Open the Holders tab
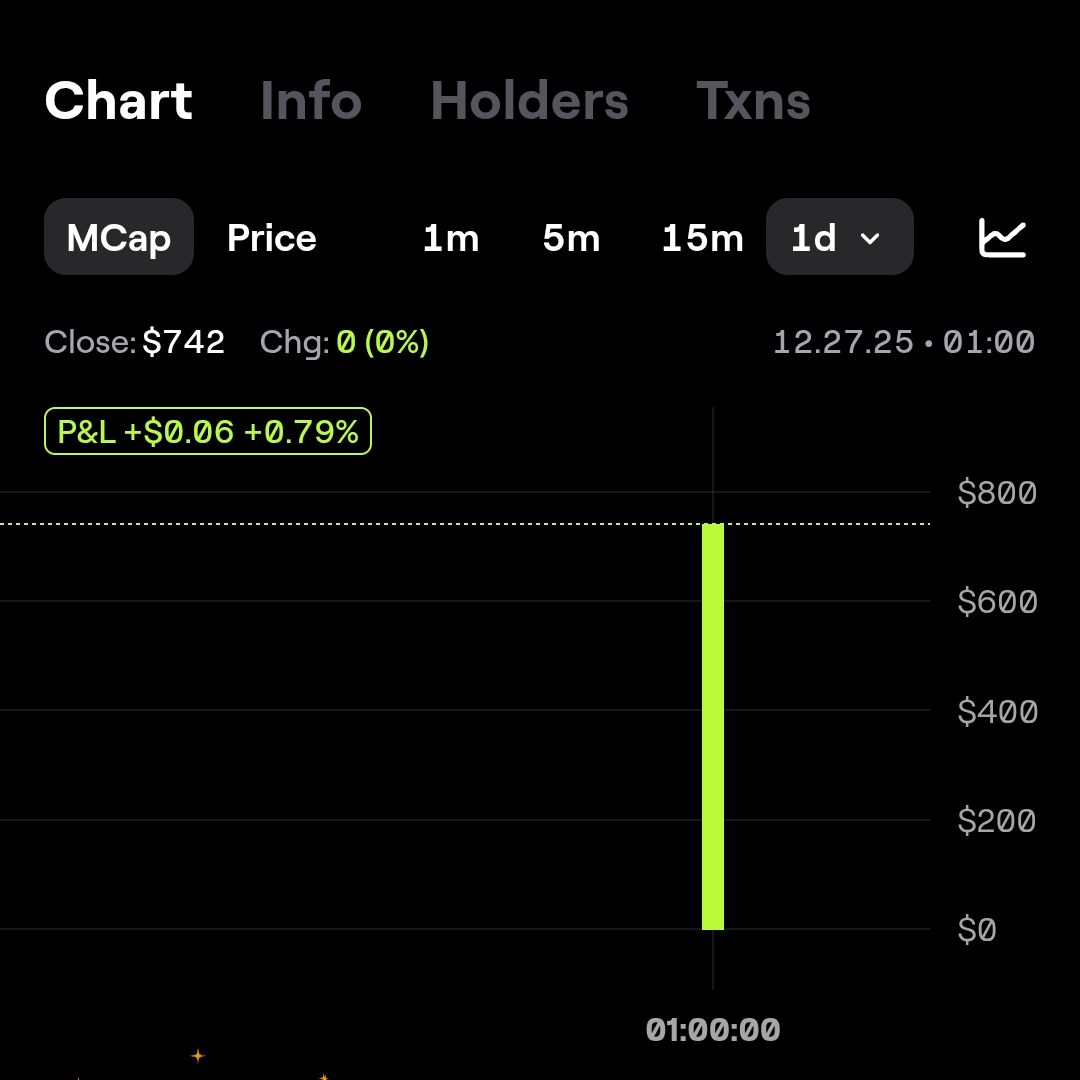This screenshot has height=1080, width=1080. click(529, 101)
